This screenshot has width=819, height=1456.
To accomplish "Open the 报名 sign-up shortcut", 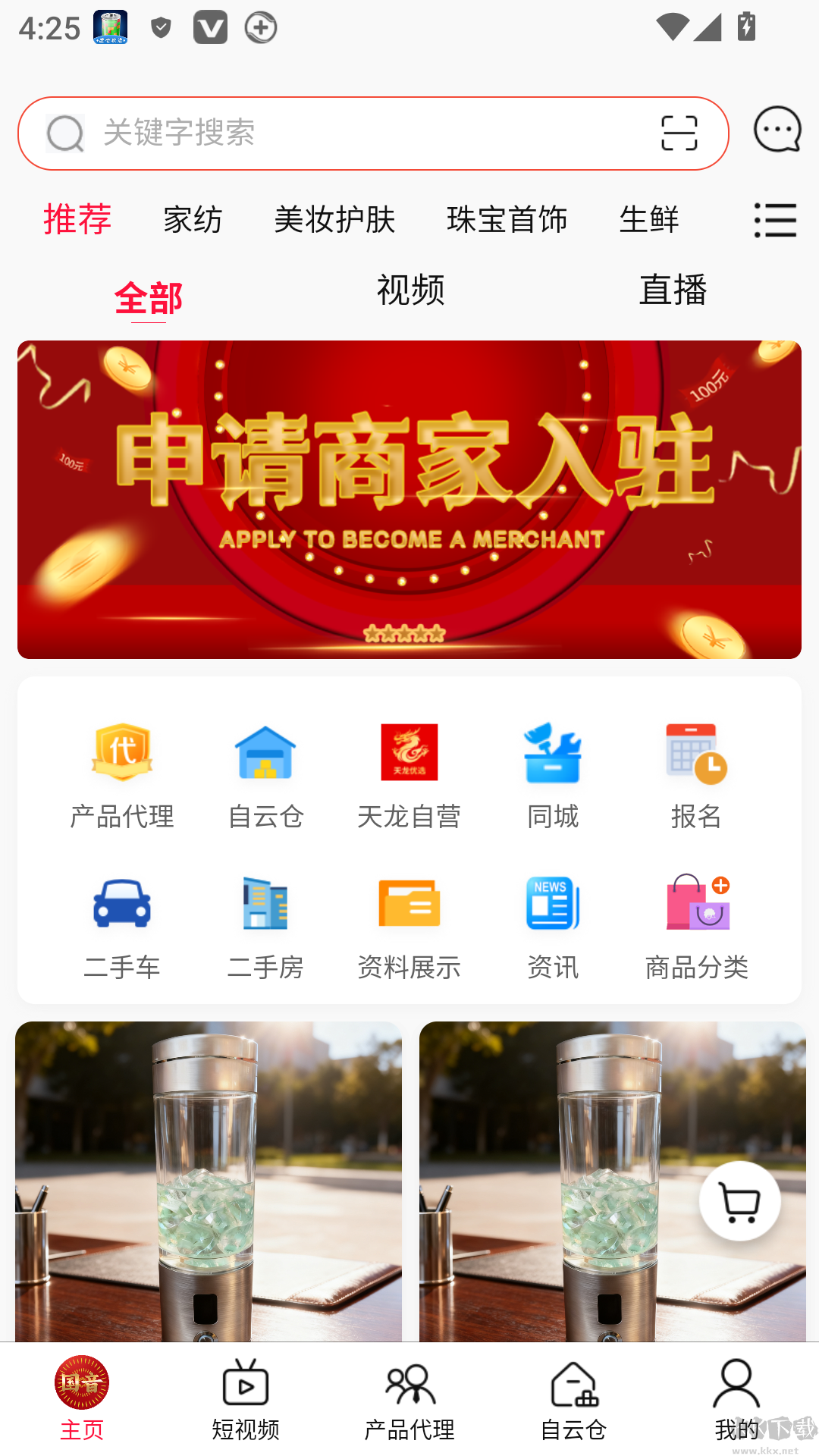I will [696, 775].
